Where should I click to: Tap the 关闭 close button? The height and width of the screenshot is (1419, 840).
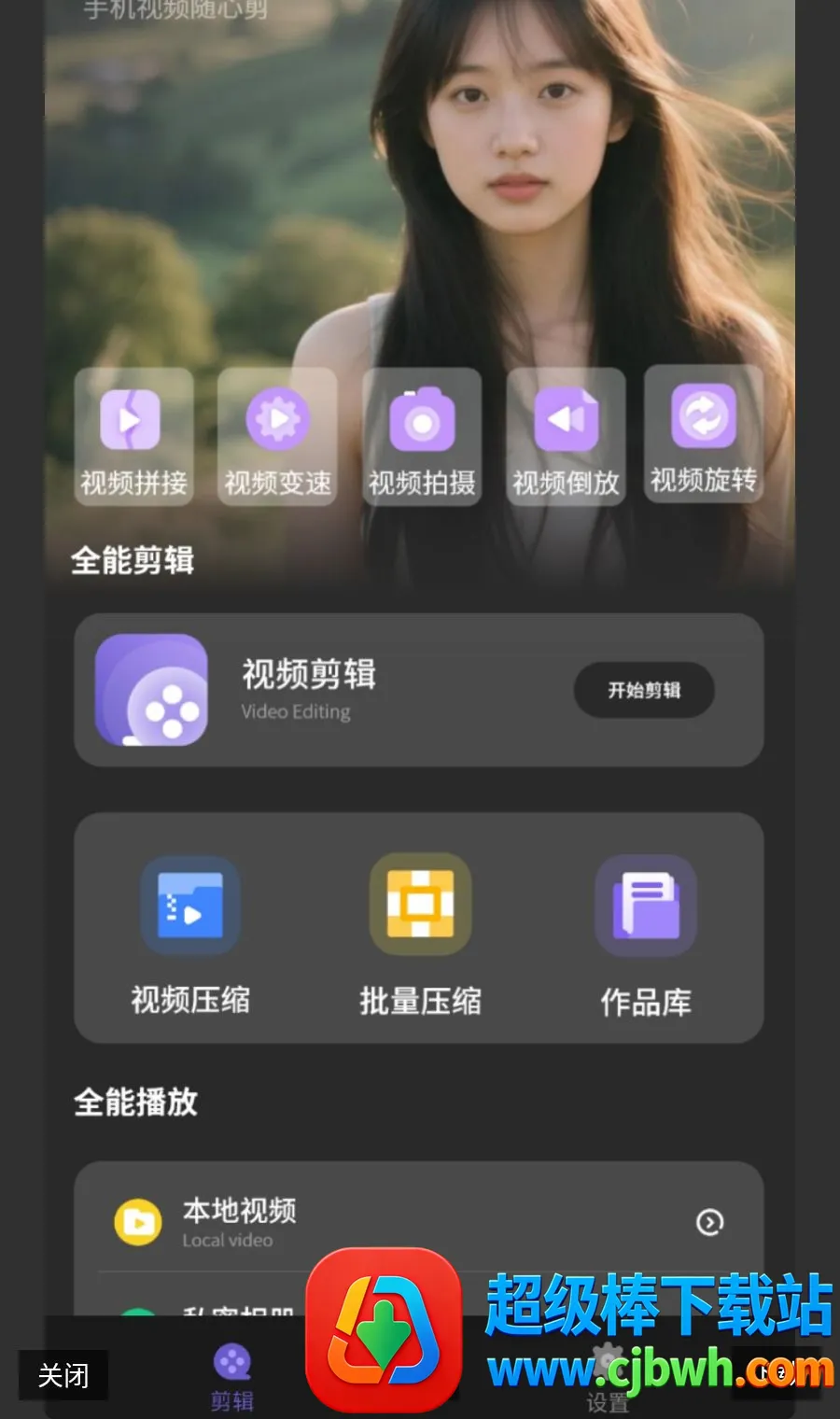(x=63, y=1375)
